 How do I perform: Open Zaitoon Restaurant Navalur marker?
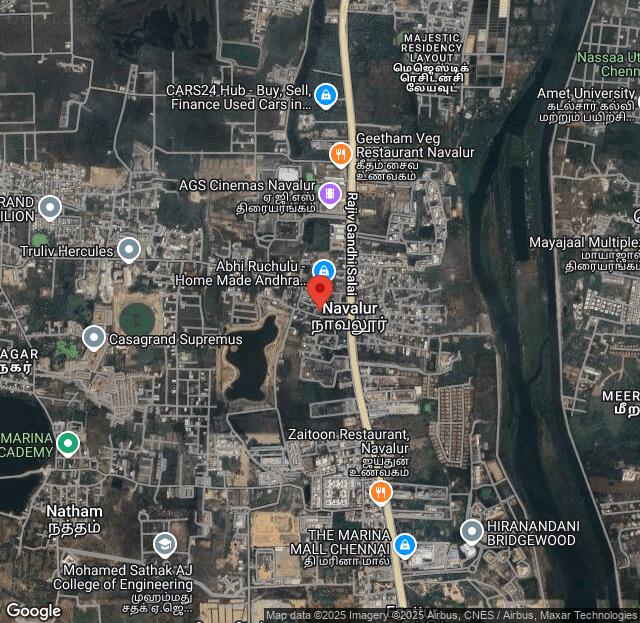tap(380, 492)
